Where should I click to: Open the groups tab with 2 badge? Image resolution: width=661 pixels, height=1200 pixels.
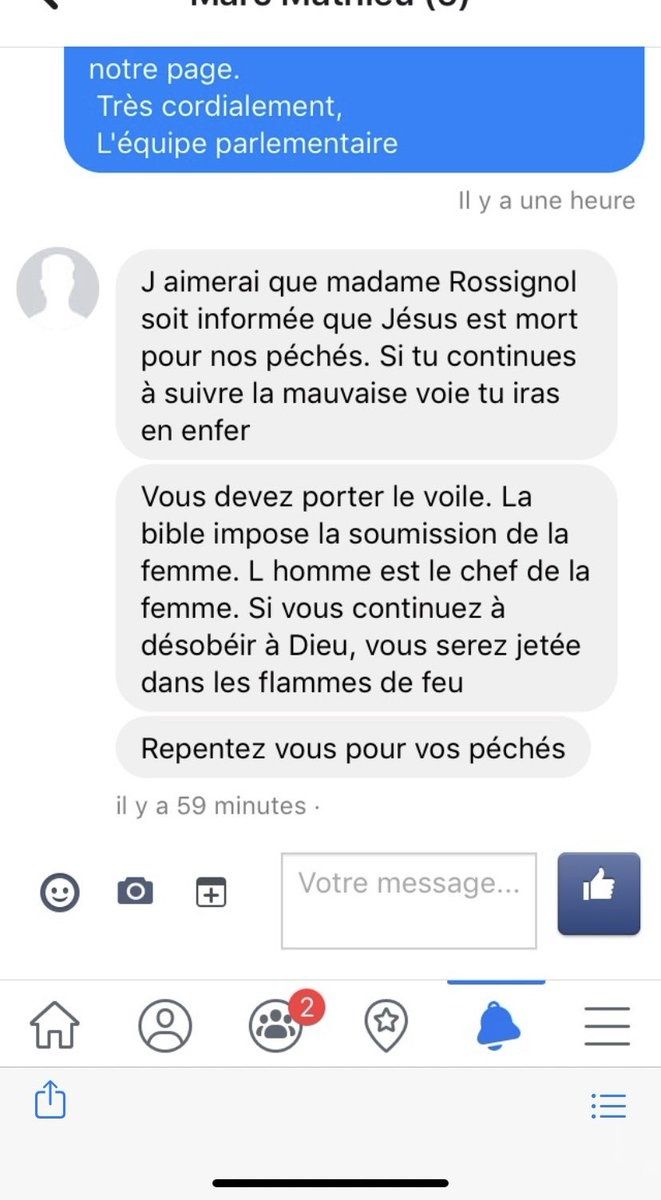[277, 1025]
